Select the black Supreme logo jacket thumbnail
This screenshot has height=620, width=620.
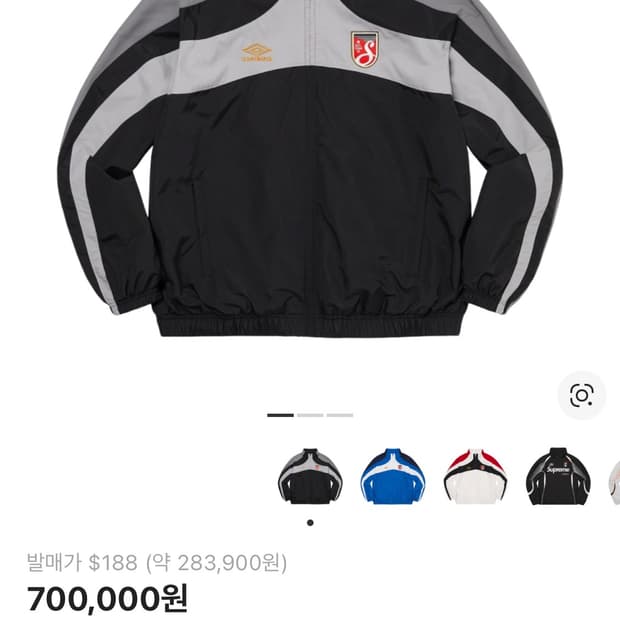tap(558, 475)
